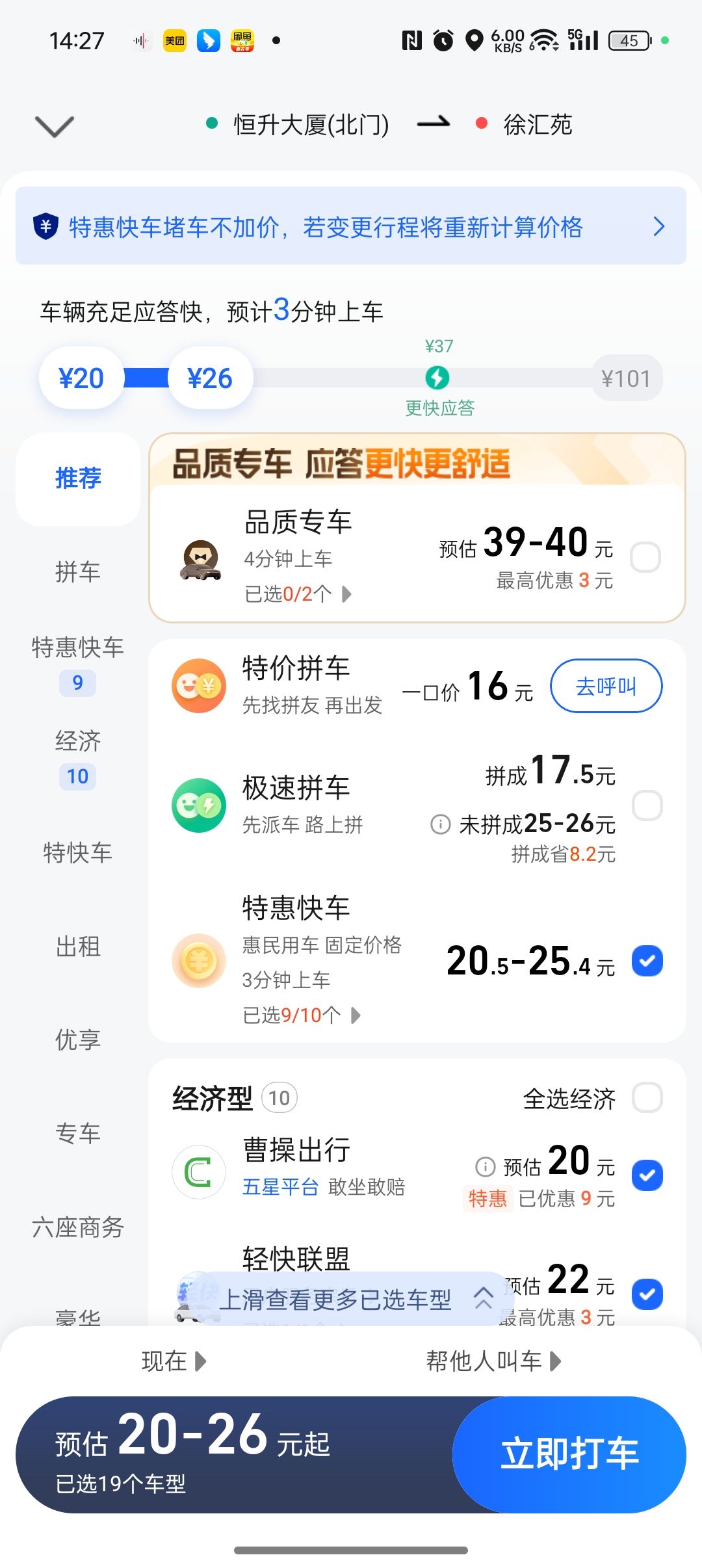Screen dimensions: 702x1568
Task: Check the 全选经济 box
Action: 647,1098
